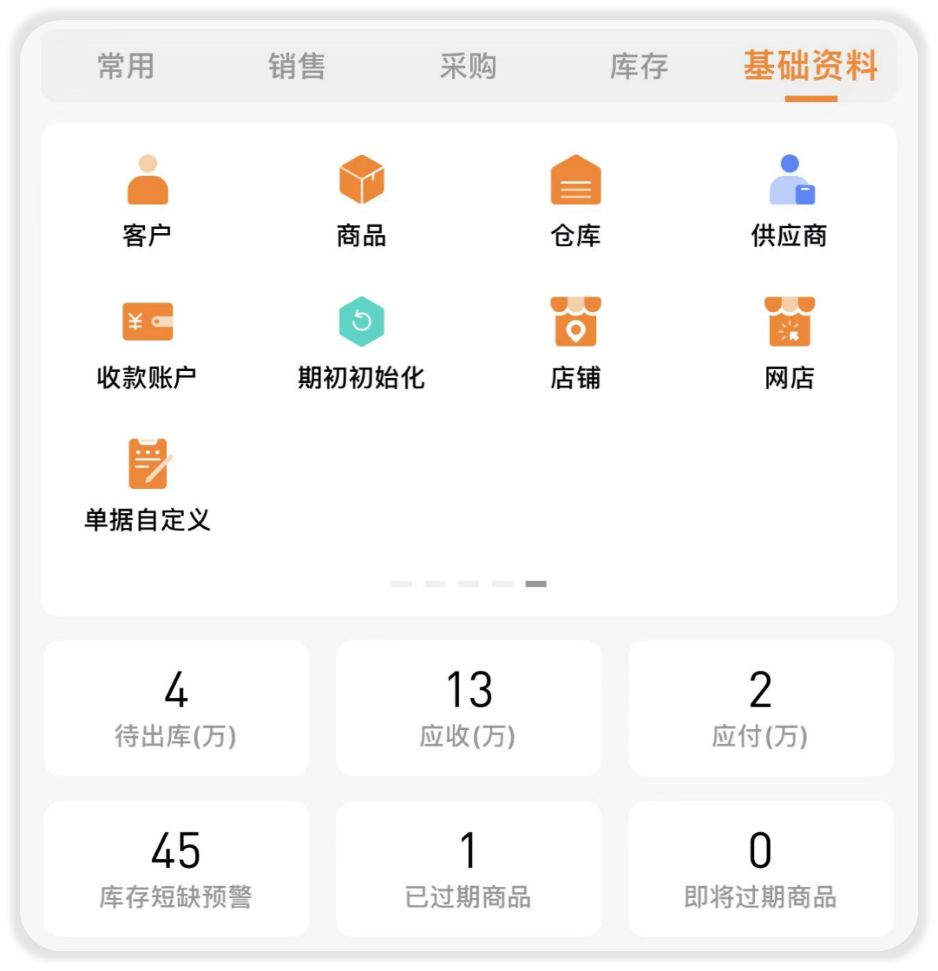Switch to the 常用 tab

point(126,66)
